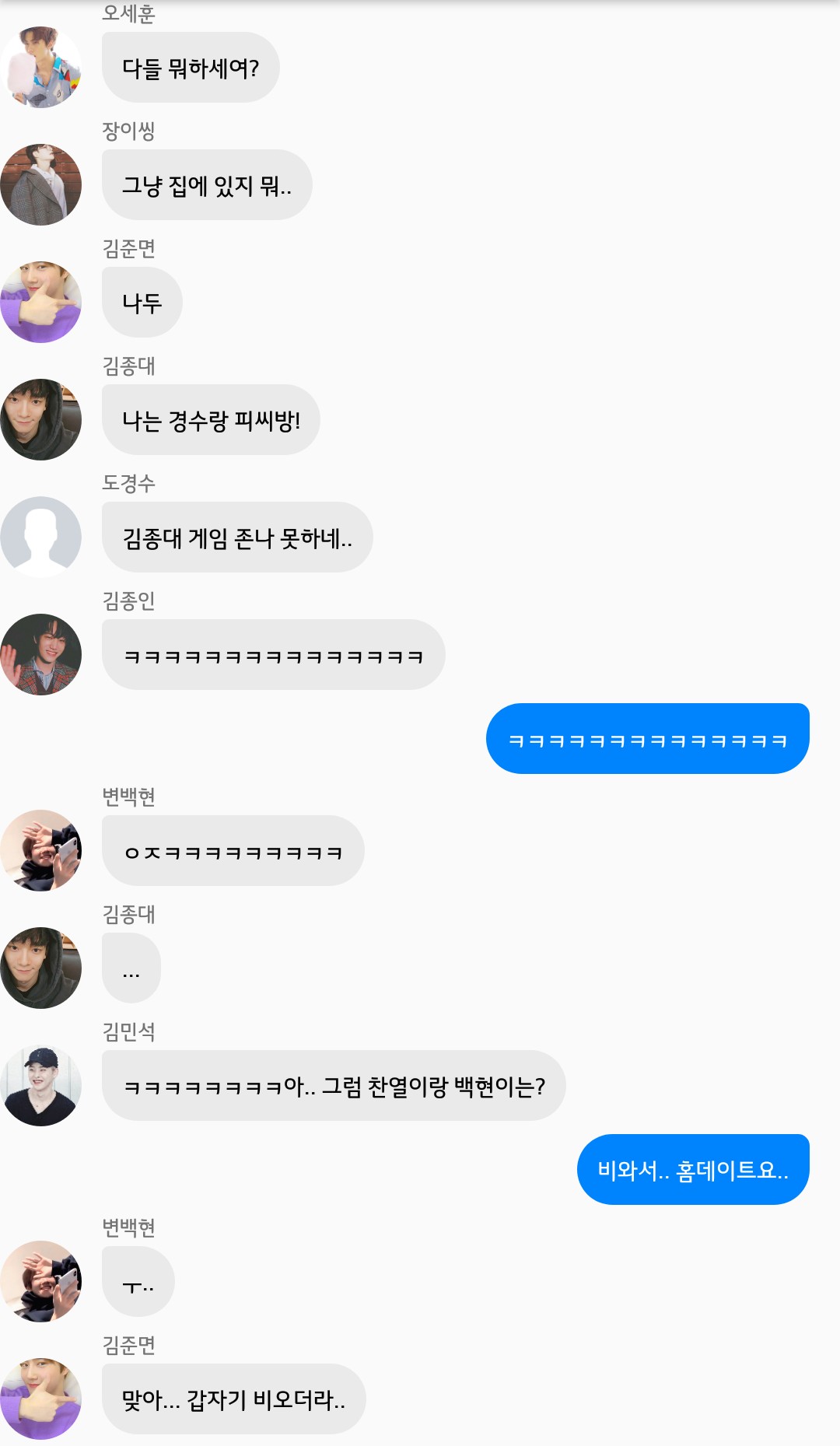840x1446 pixels.
Task: Open 김종대's avatar next to "나는 경수랑 피씨방!"
Action: [x=41, y=420]
